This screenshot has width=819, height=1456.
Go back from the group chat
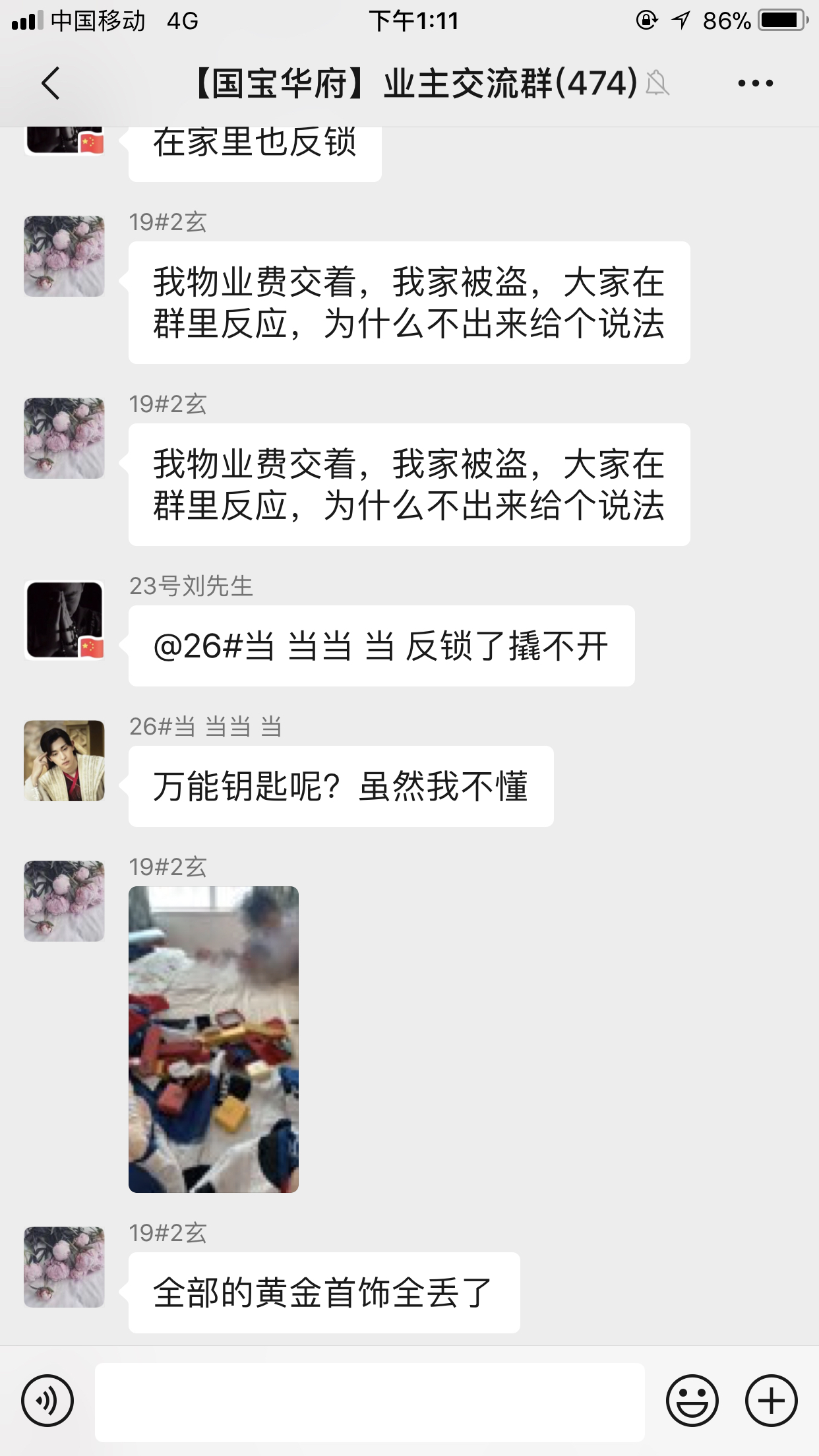coord(50,84)
